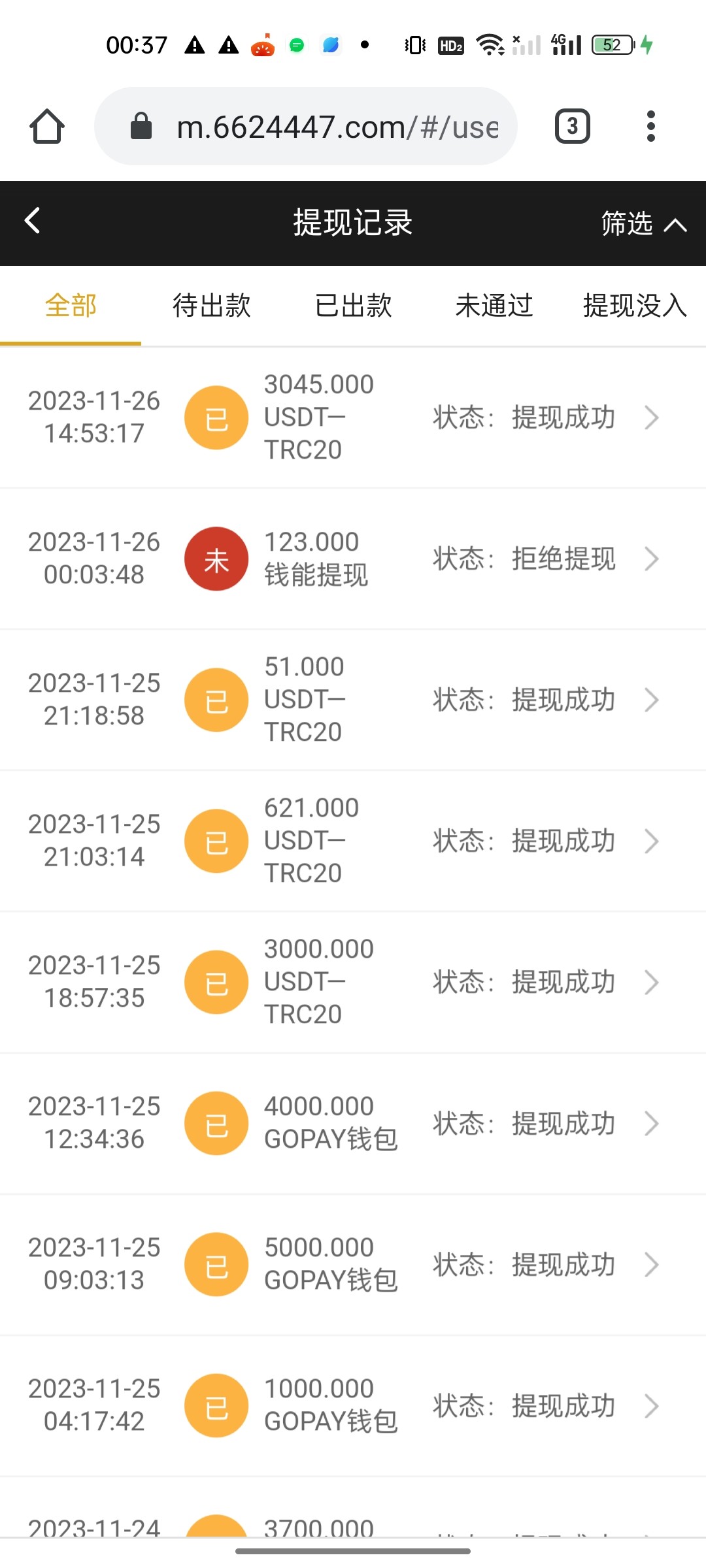Open the 3000.000 USDT-TRC20 withdrawal record
The width and height of the screenshot is (706, 1568).
pyautogui.click(x=353, y=982)
